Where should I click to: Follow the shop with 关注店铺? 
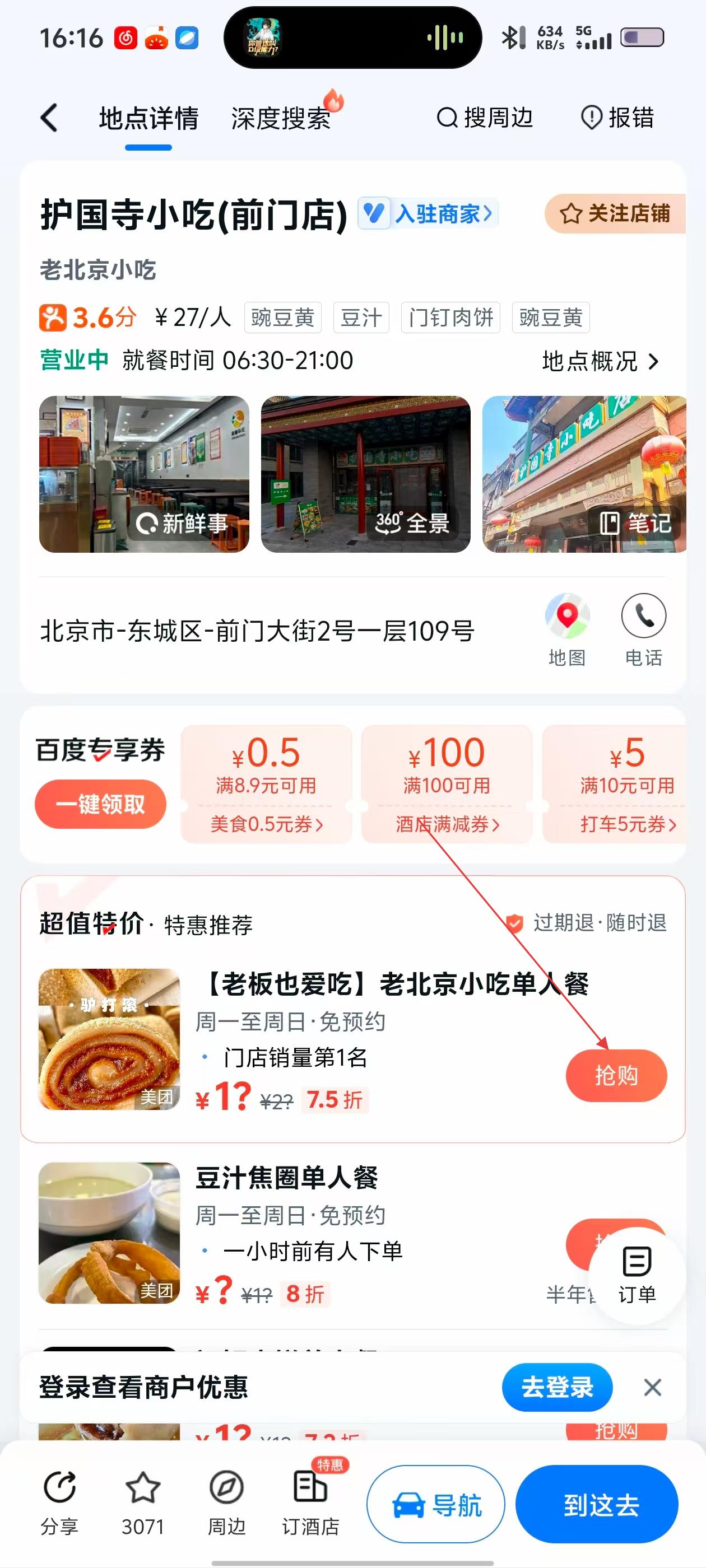click(x=615, y=214)
